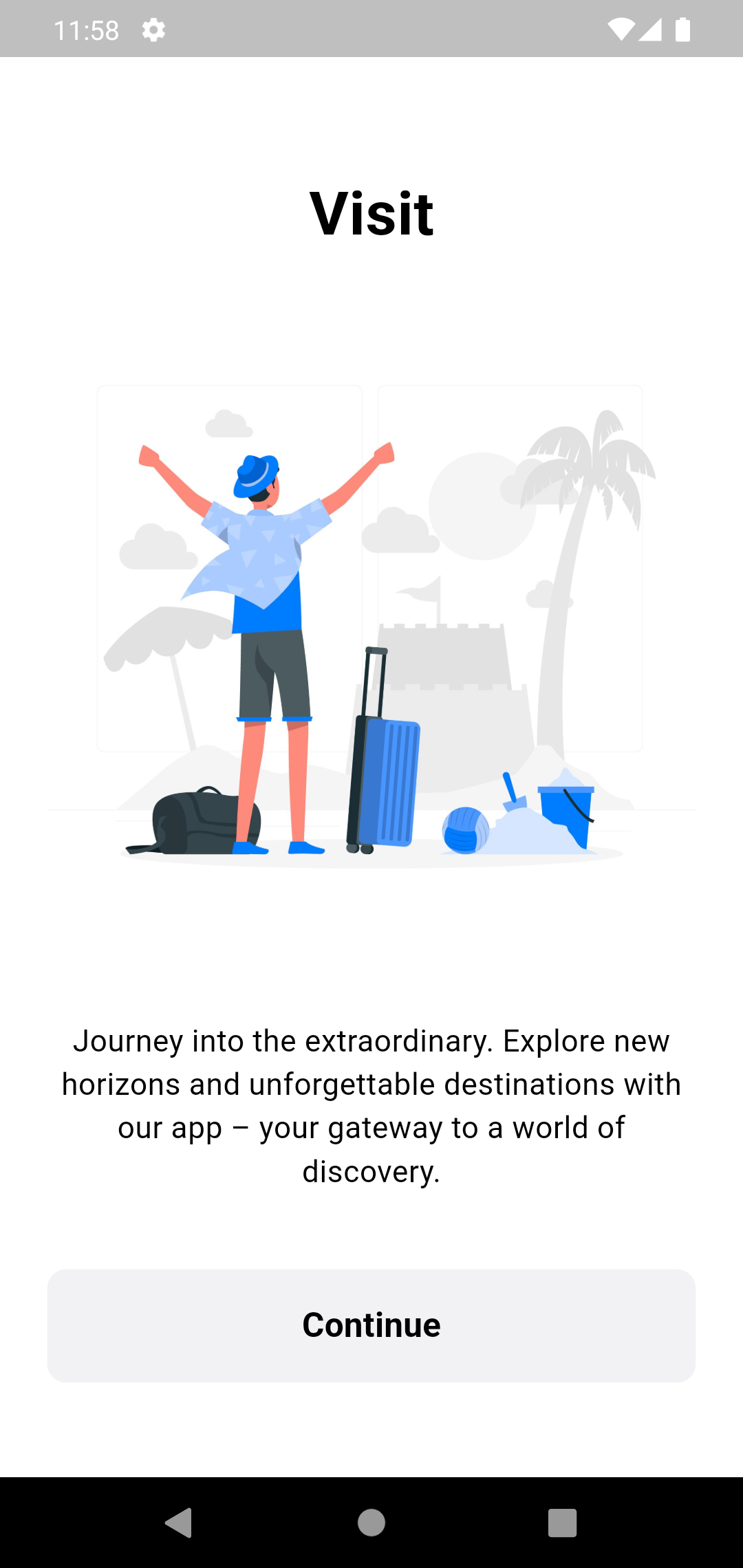Tap the Continue button

pos(371,1325)
